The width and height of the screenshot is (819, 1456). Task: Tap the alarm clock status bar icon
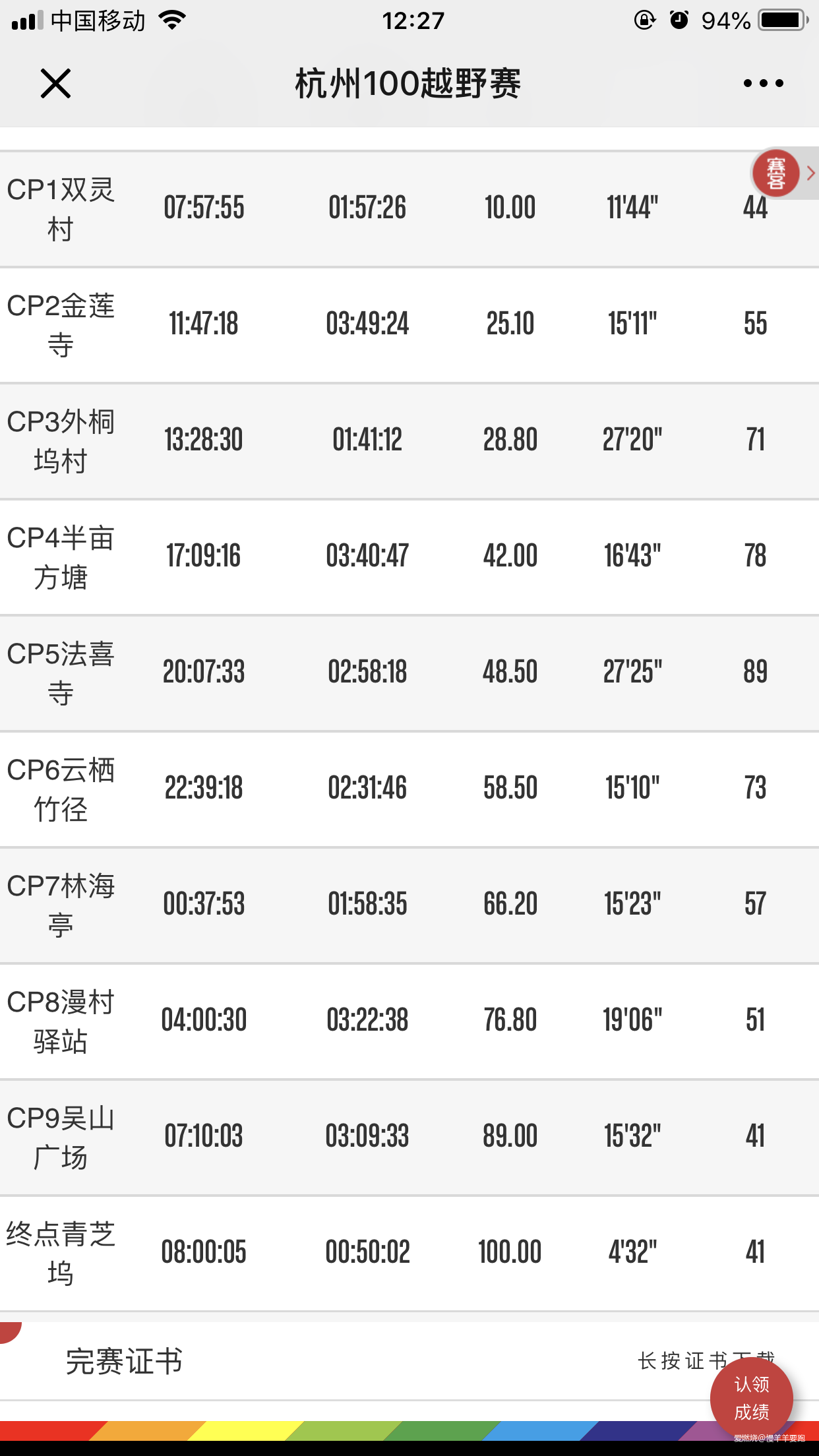(x=681, y=20)
